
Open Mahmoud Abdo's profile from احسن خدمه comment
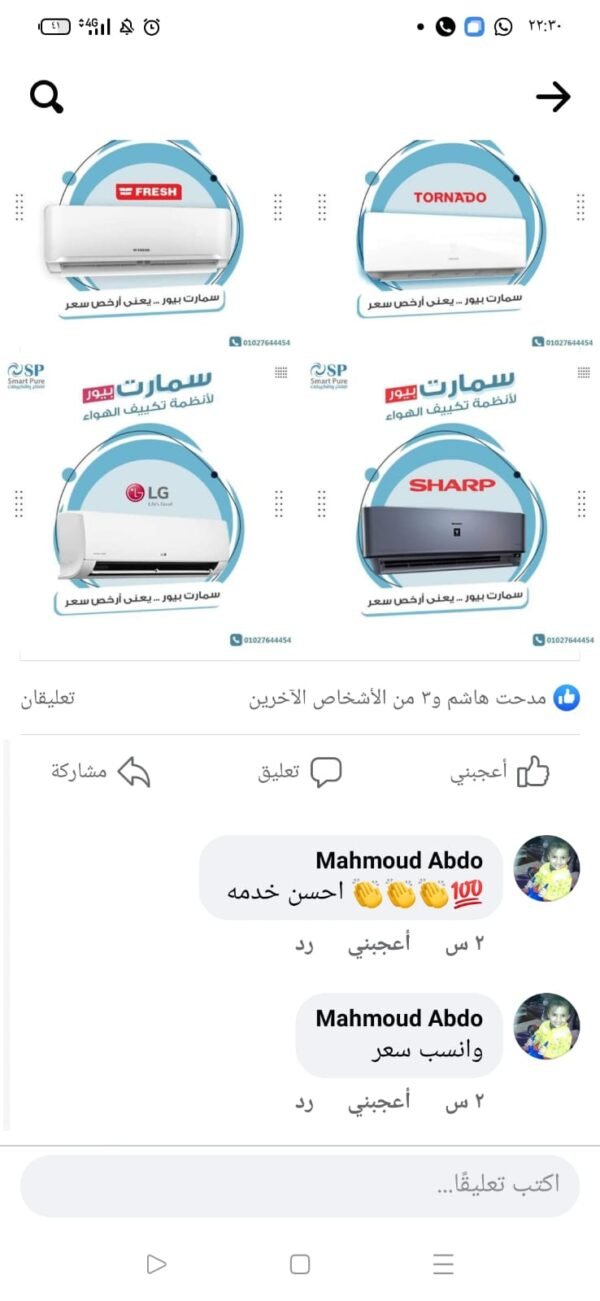pyautogui.click(x=398, y=860)
